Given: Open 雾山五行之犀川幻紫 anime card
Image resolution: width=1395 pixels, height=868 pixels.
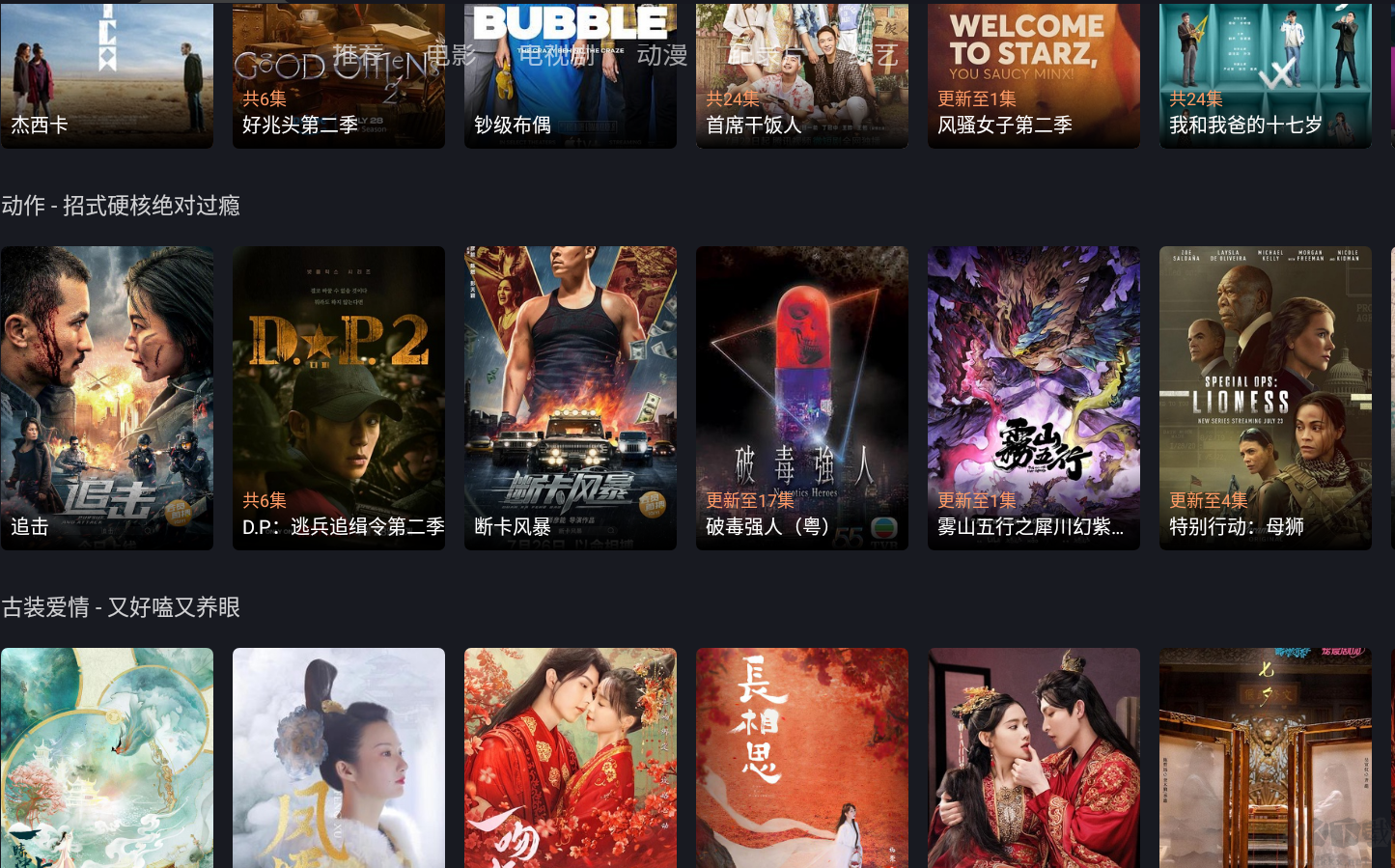Looking at the screenshot, I should [1033, 398].
